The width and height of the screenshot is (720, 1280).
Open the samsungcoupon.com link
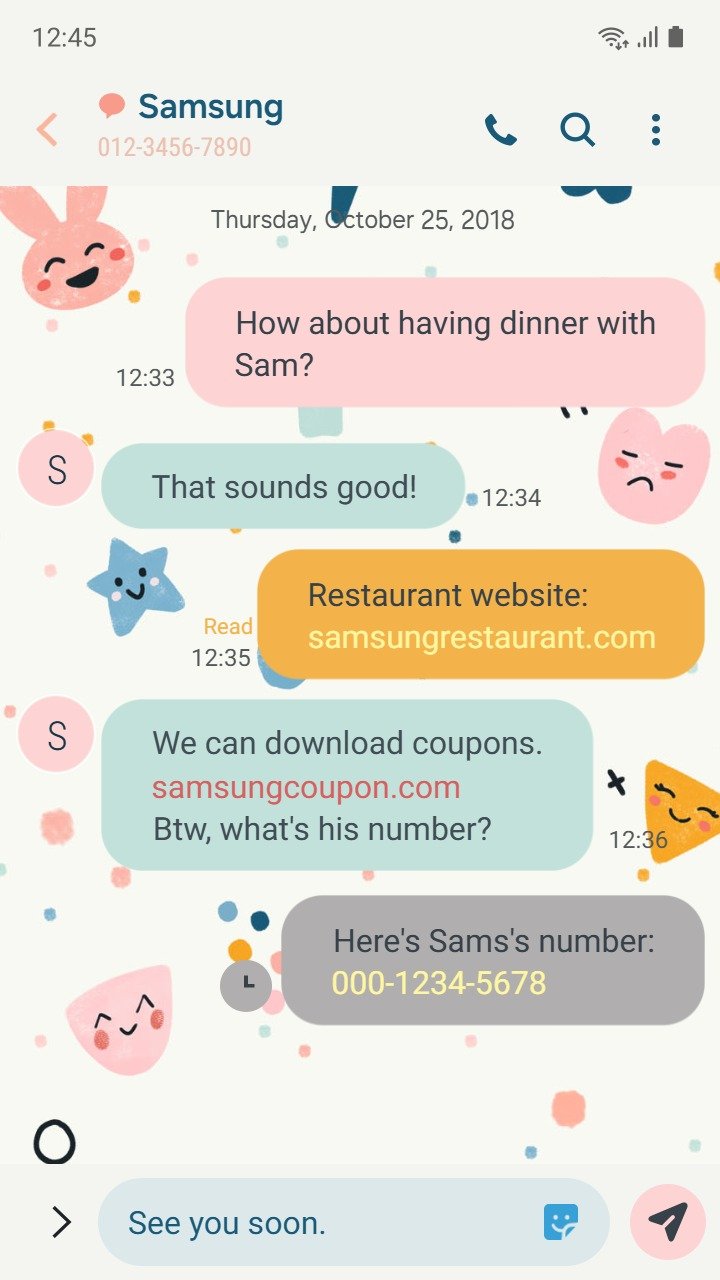(x=306, y=787)
